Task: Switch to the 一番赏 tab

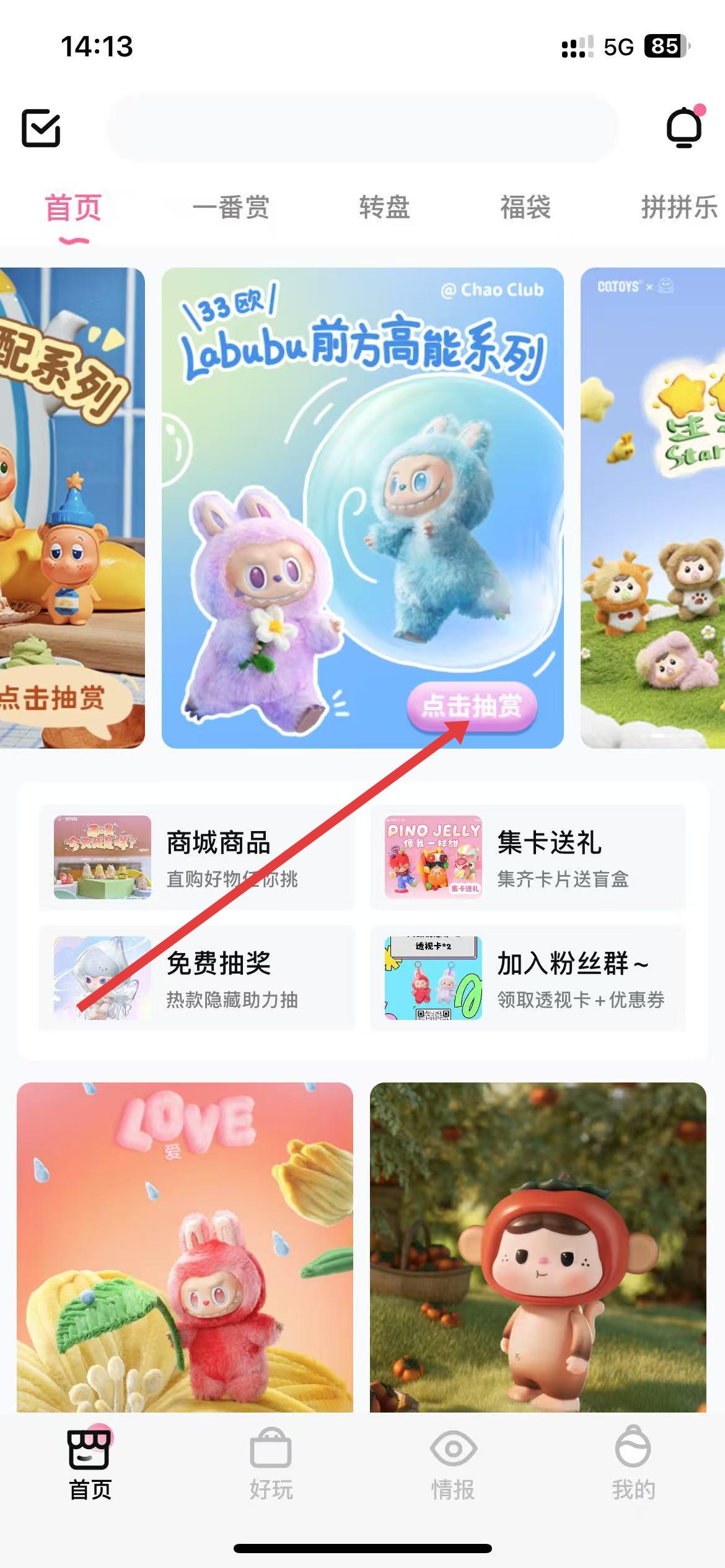Action: 231,207
